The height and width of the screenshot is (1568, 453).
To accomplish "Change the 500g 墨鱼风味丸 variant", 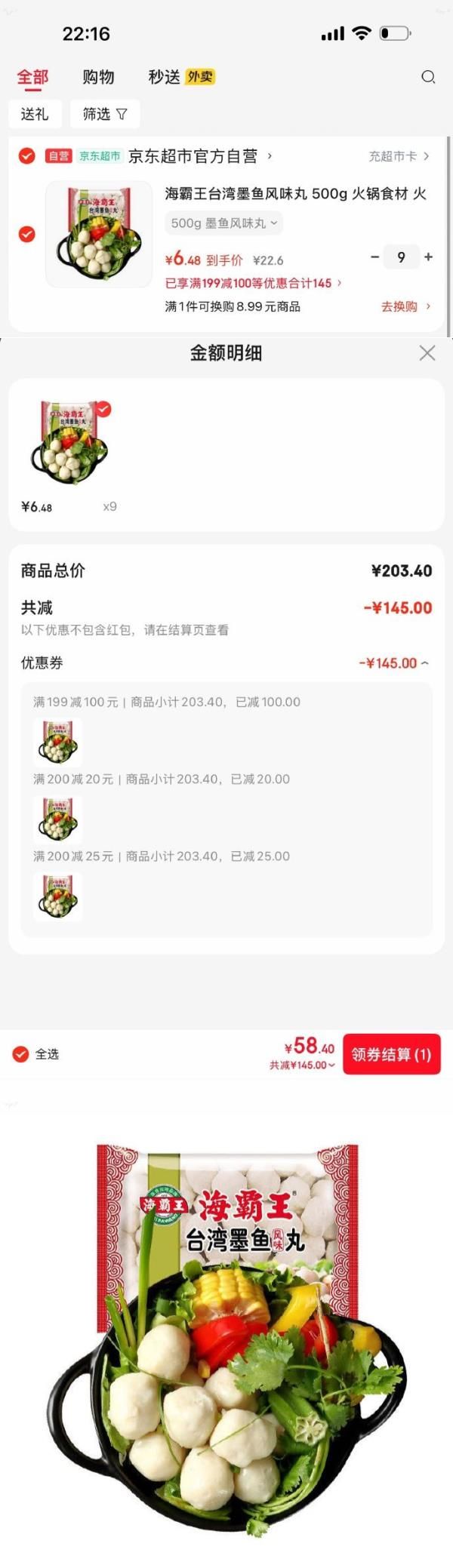I will coord(223,223).
